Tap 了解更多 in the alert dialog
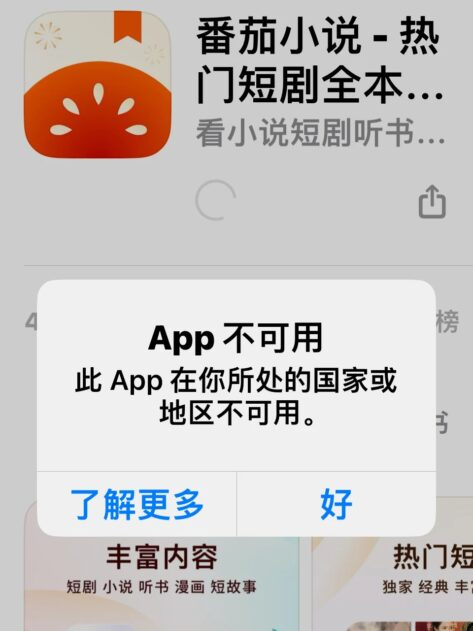The width and height of the screenshot is (473, 631). pos(137,504)
